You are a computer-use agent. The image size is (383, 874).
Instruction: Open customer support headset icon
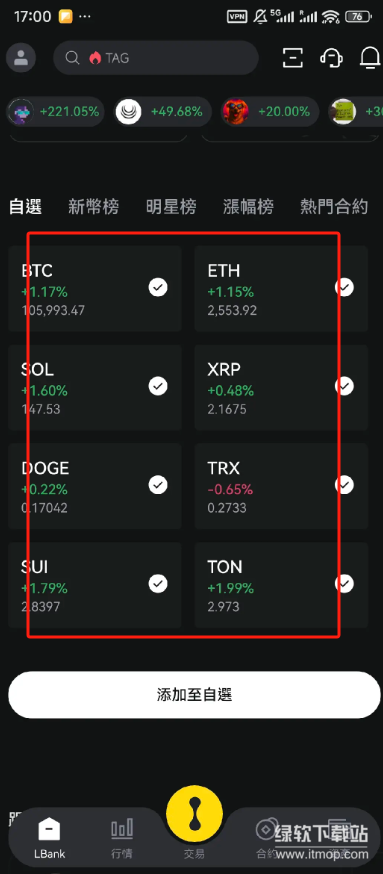pyautogui.click(x=331, y=57)
